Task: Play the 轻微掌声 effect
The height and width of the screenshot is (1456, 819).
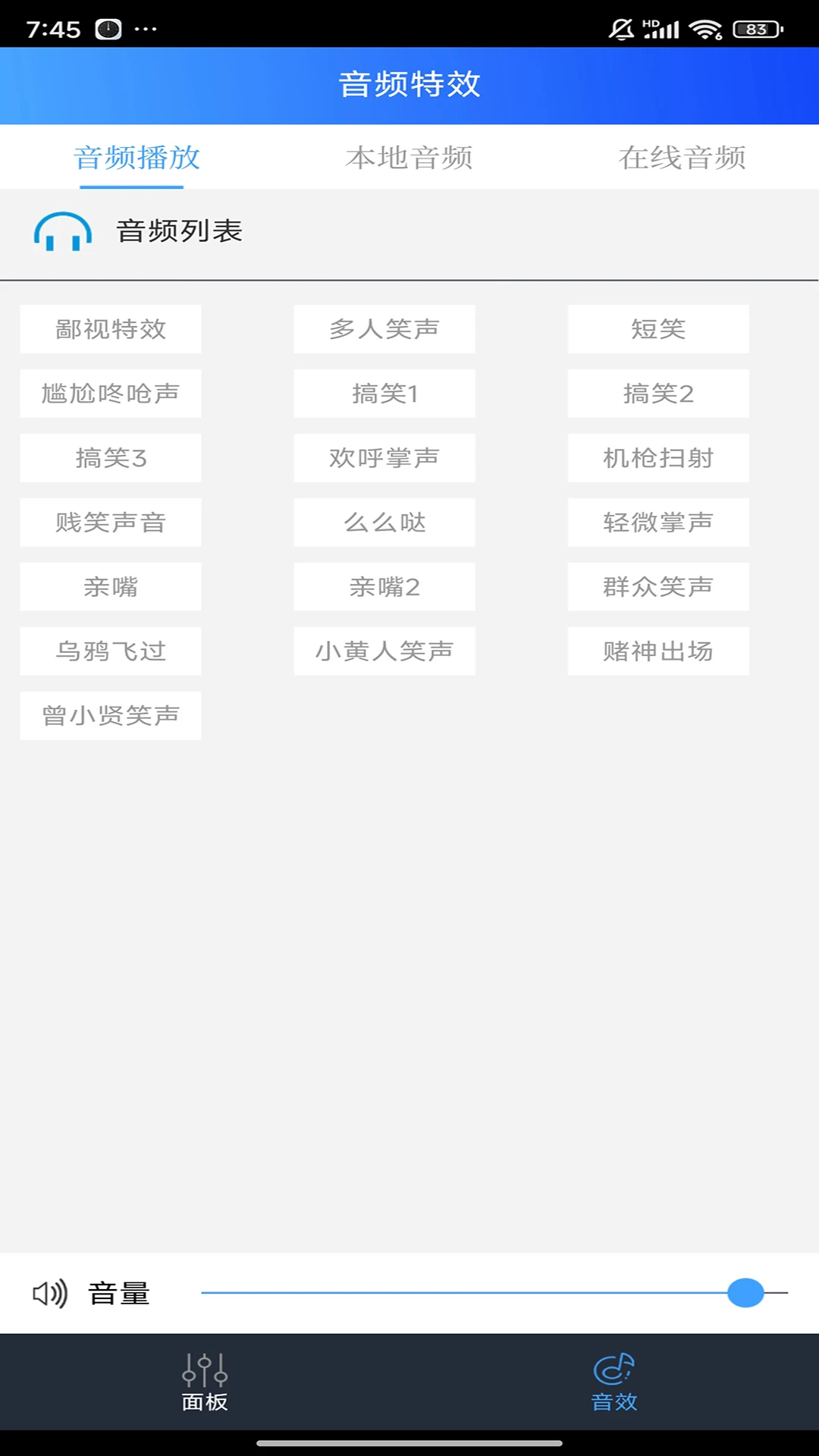Action: pyautogui.click(x=658, y=522)
